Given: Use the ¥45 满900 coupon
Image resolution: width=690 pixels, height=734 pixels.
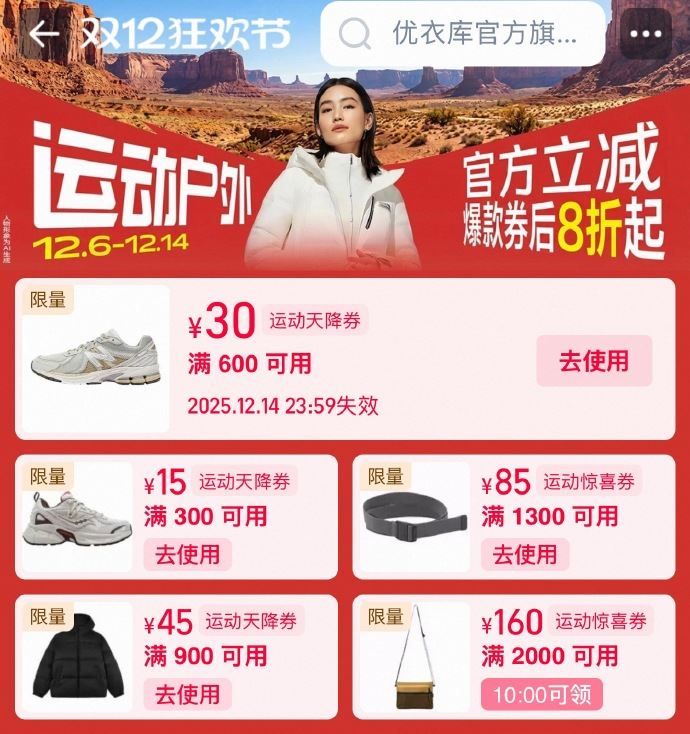Looking at the screenshot, I should 187,693.
